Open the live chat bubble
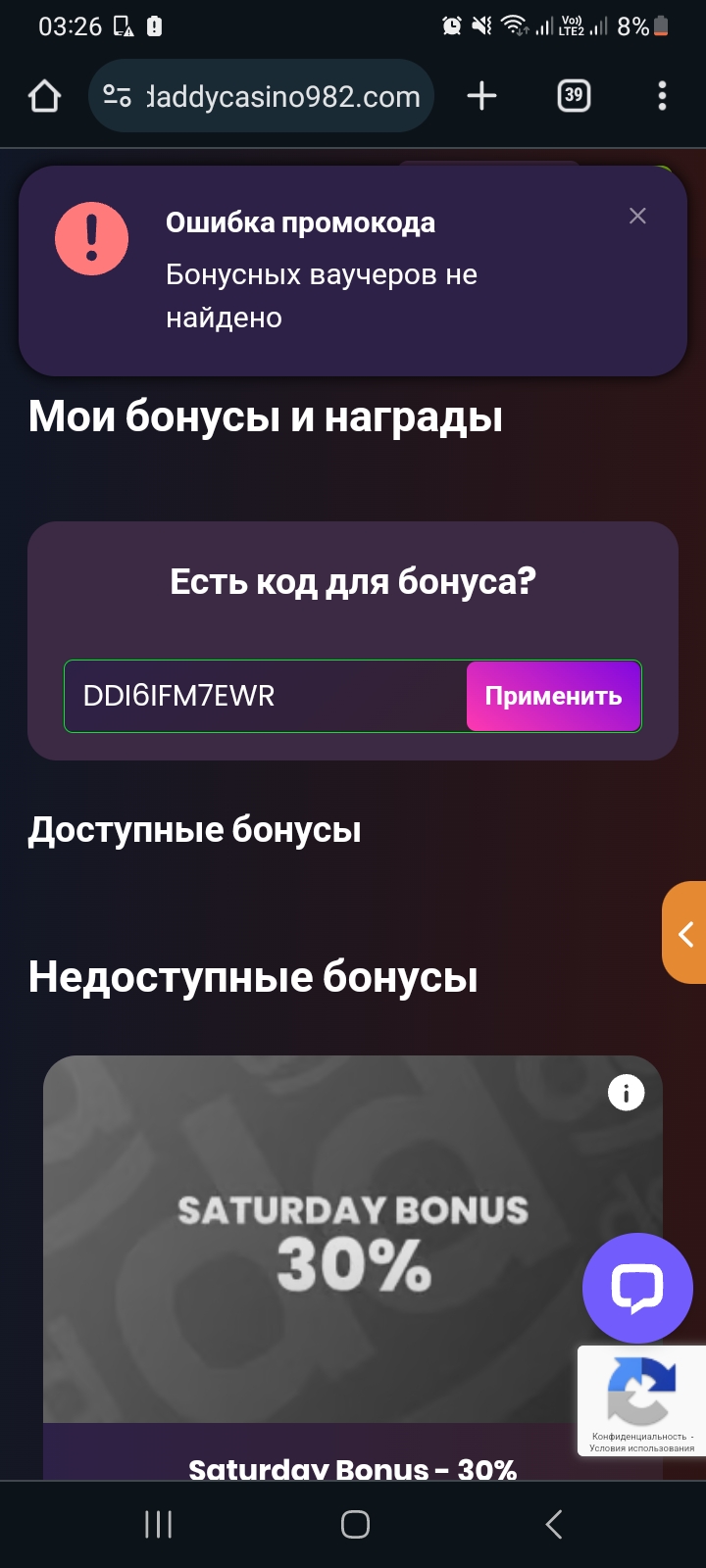This screenshot has width=706, height=1568. [637, 1288]
